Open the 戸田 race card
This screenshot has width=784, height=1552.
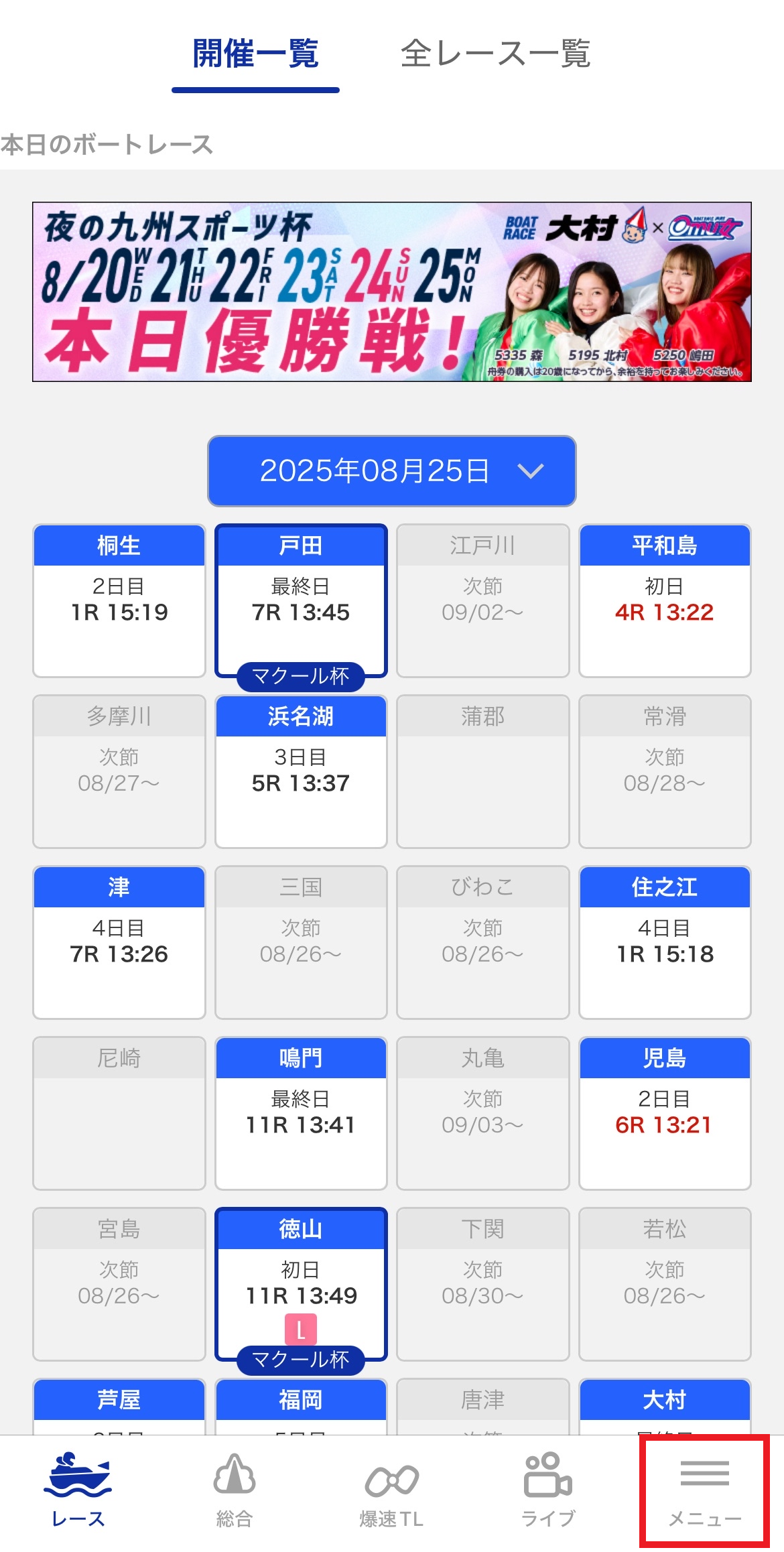(301, 600)
